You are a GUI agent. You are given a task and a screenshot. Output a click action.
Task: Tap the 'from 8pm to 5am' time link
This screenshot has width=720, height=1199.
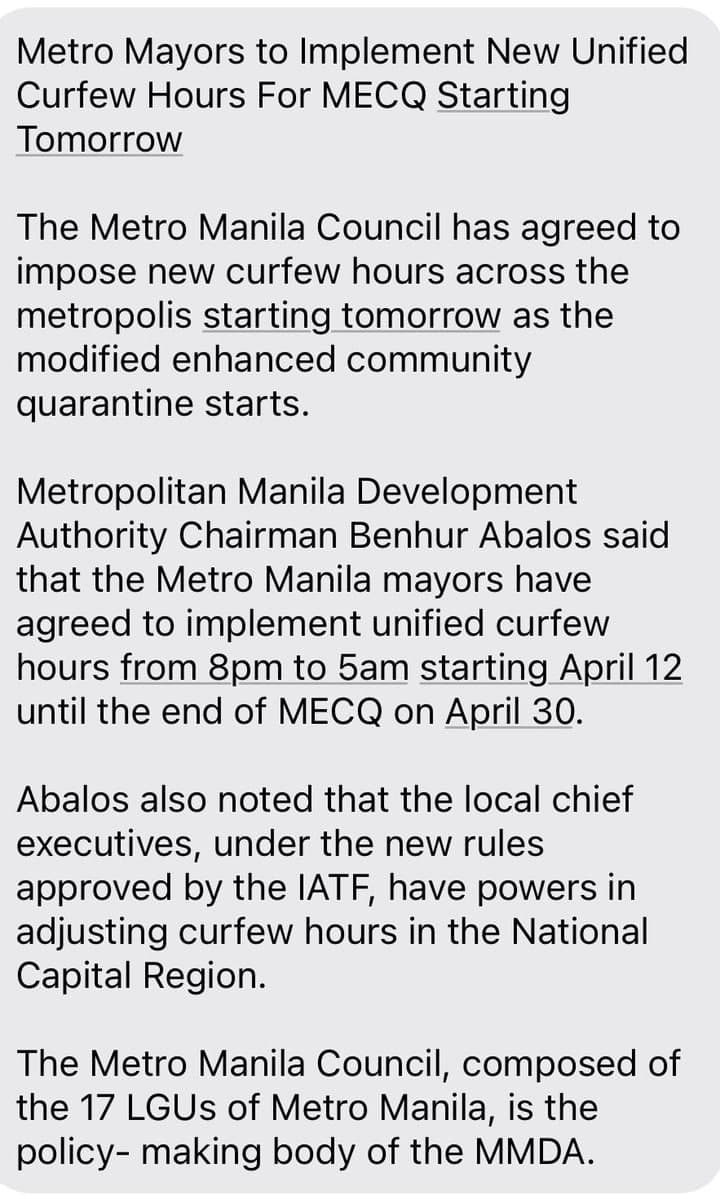click(x=264, y=668)
